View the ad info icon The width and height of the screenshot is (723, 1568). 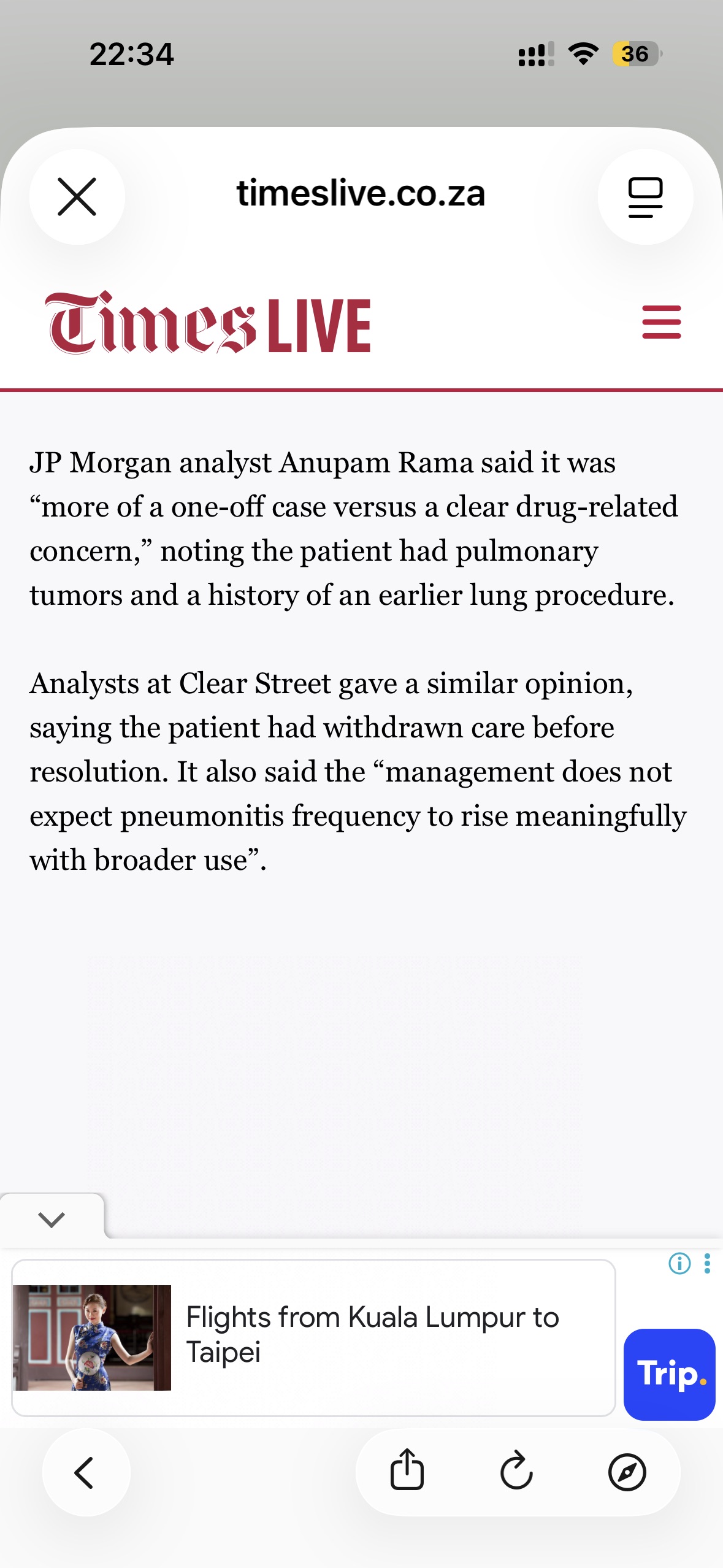point(679,1264)
